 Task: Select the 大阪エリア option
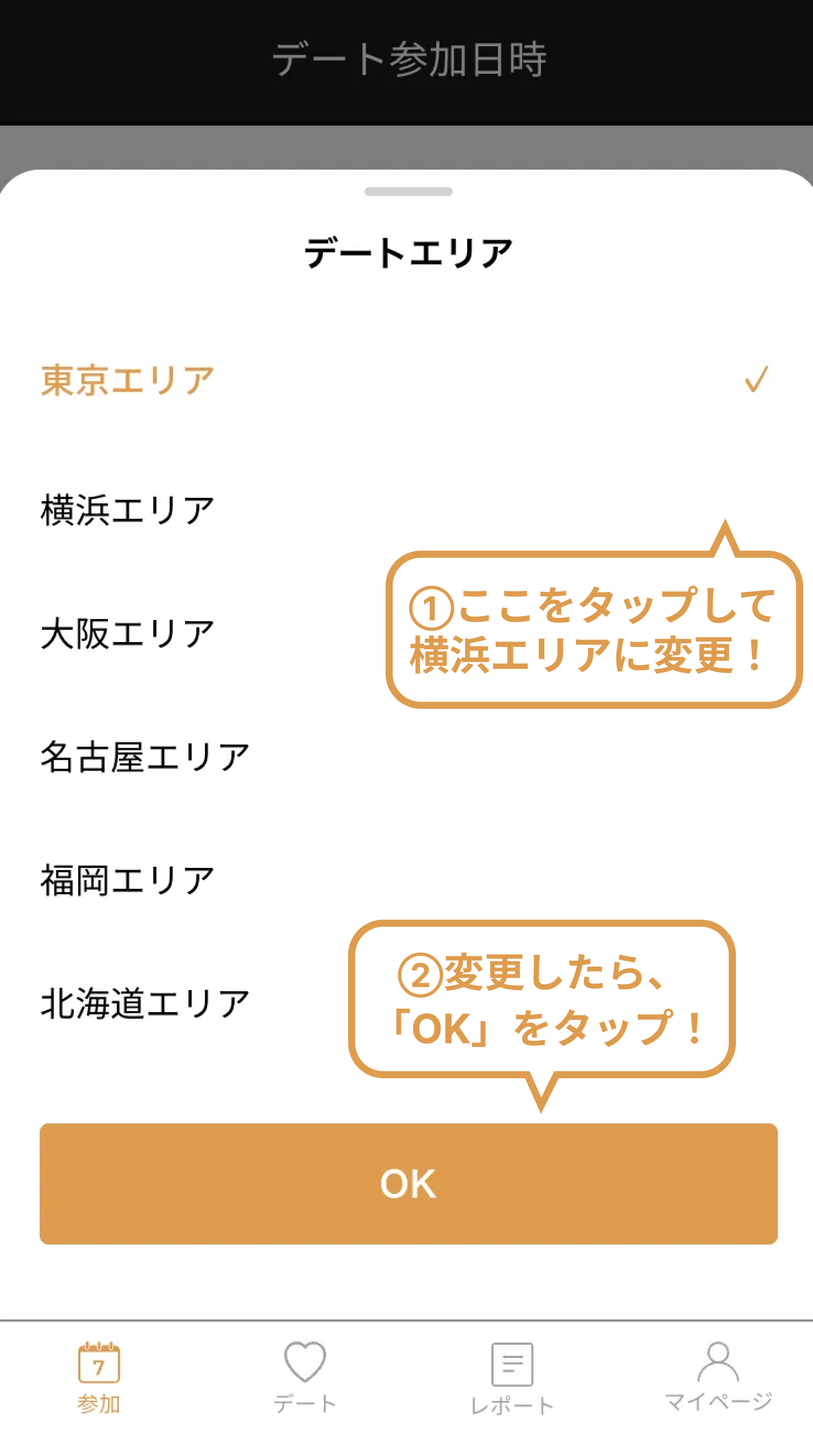(x=128, y=633)
